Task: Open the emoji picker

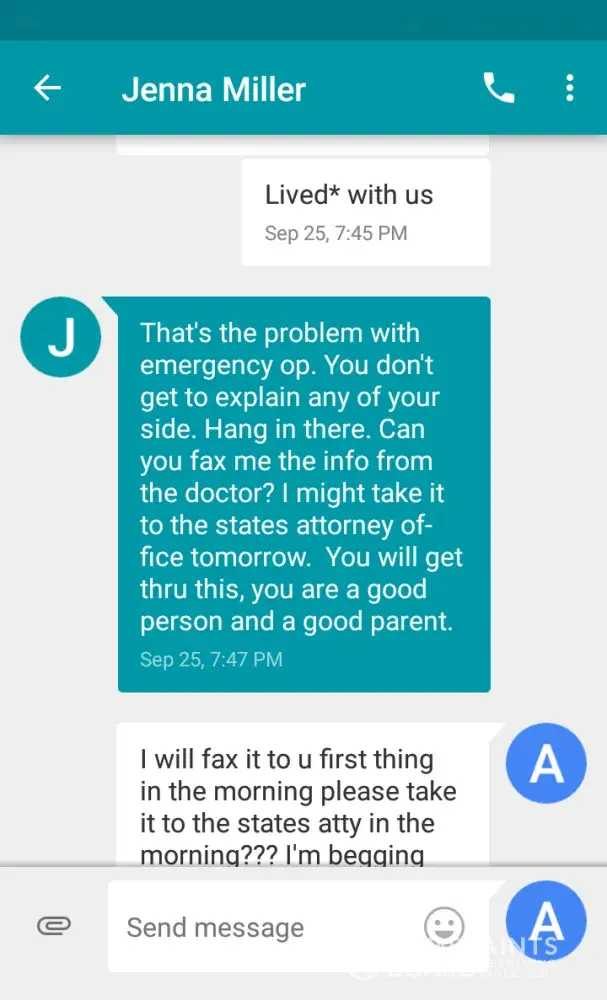Action: coord(444,927)
